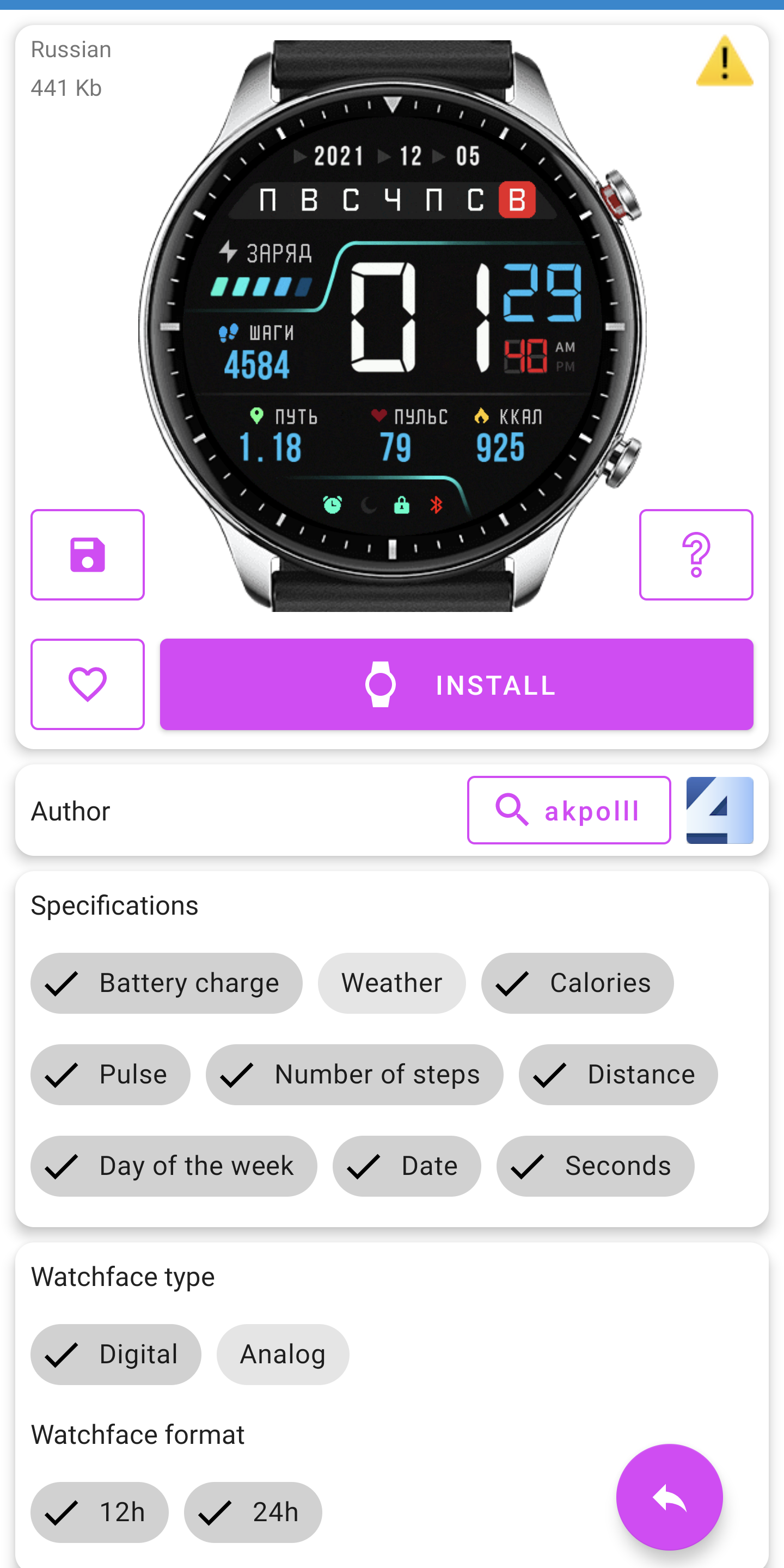Install this watchface
Viewport: 784px width, 1568px height.
457,684
